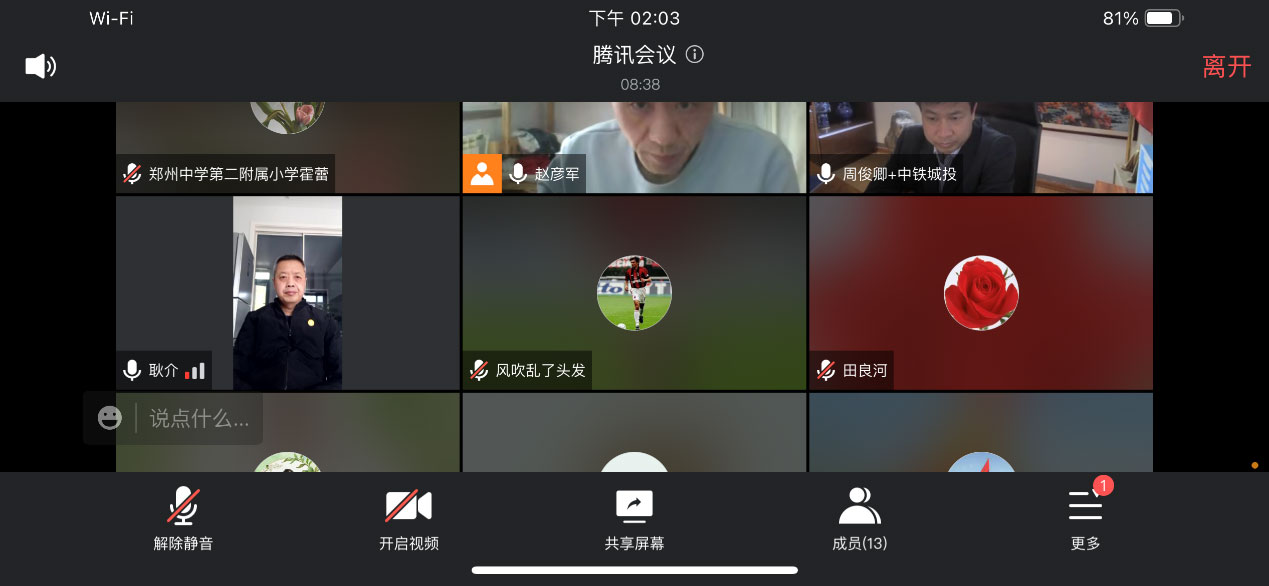The width and height of the screenshot is (1269, 586).
Task: Toggle the speaker audio icon
Action: [x=40, y=67]
